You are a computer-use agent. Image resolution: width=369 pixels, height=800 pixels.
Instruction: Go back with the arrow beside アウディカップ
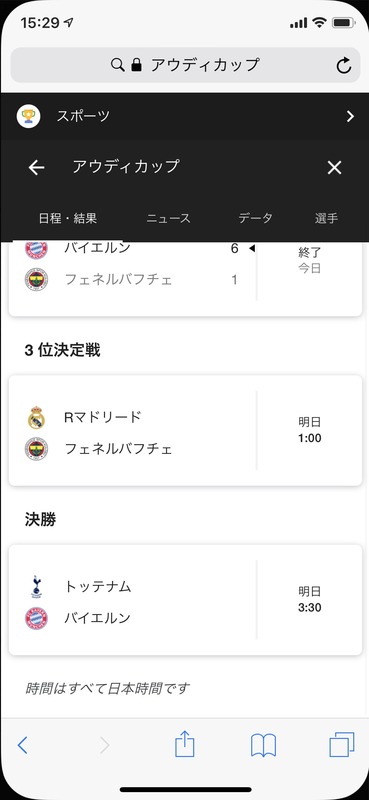pos(37,167)
